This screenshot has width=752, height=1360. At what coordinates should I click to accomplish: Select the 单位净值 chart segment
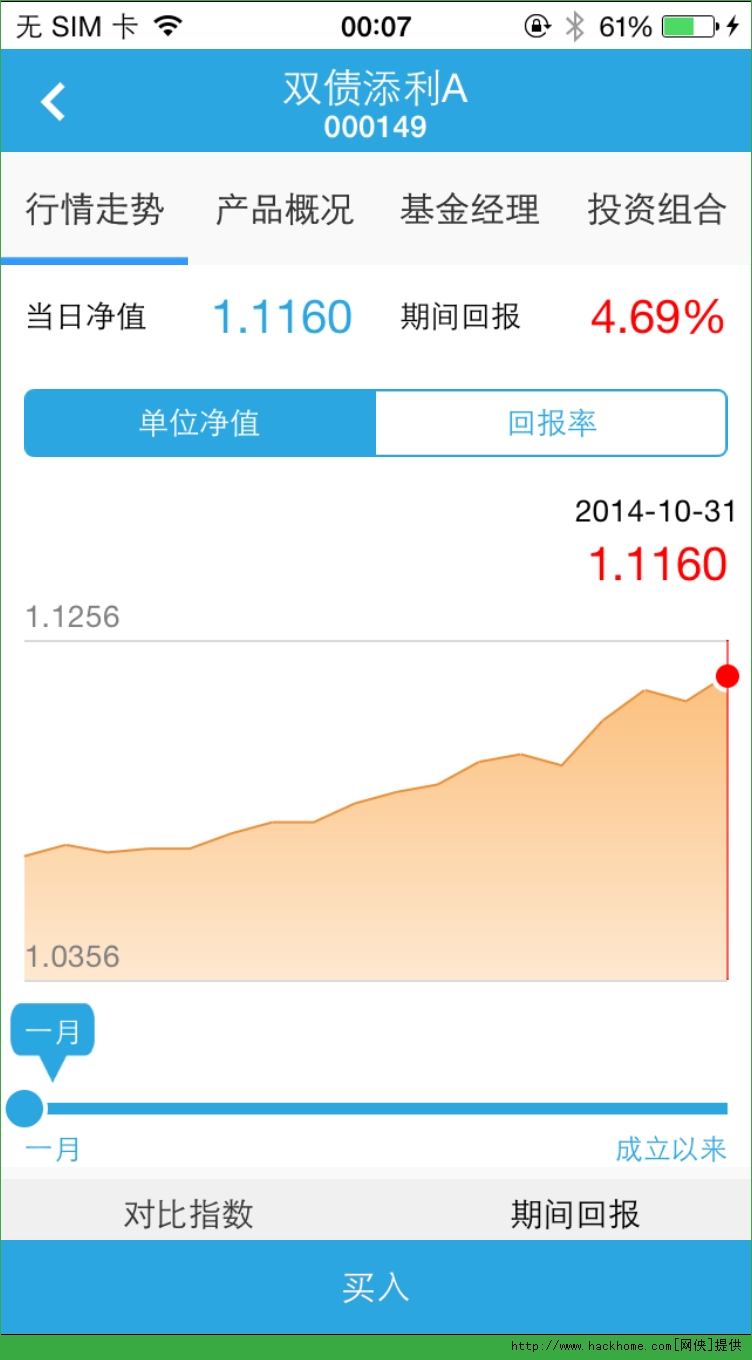(200, 423)
